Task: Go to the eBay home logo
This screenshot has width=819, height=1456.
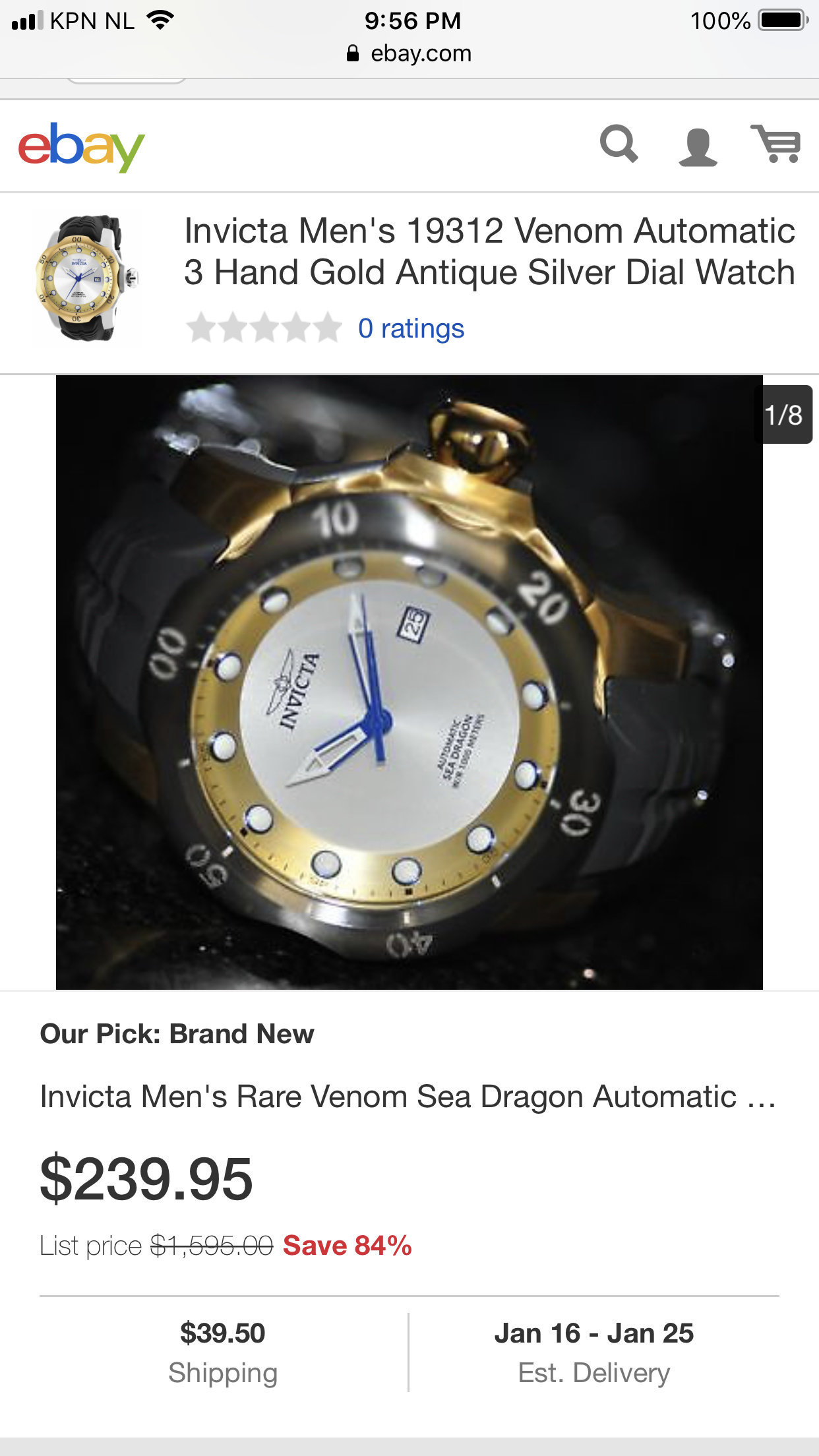Action: click(x=81, y=146)
